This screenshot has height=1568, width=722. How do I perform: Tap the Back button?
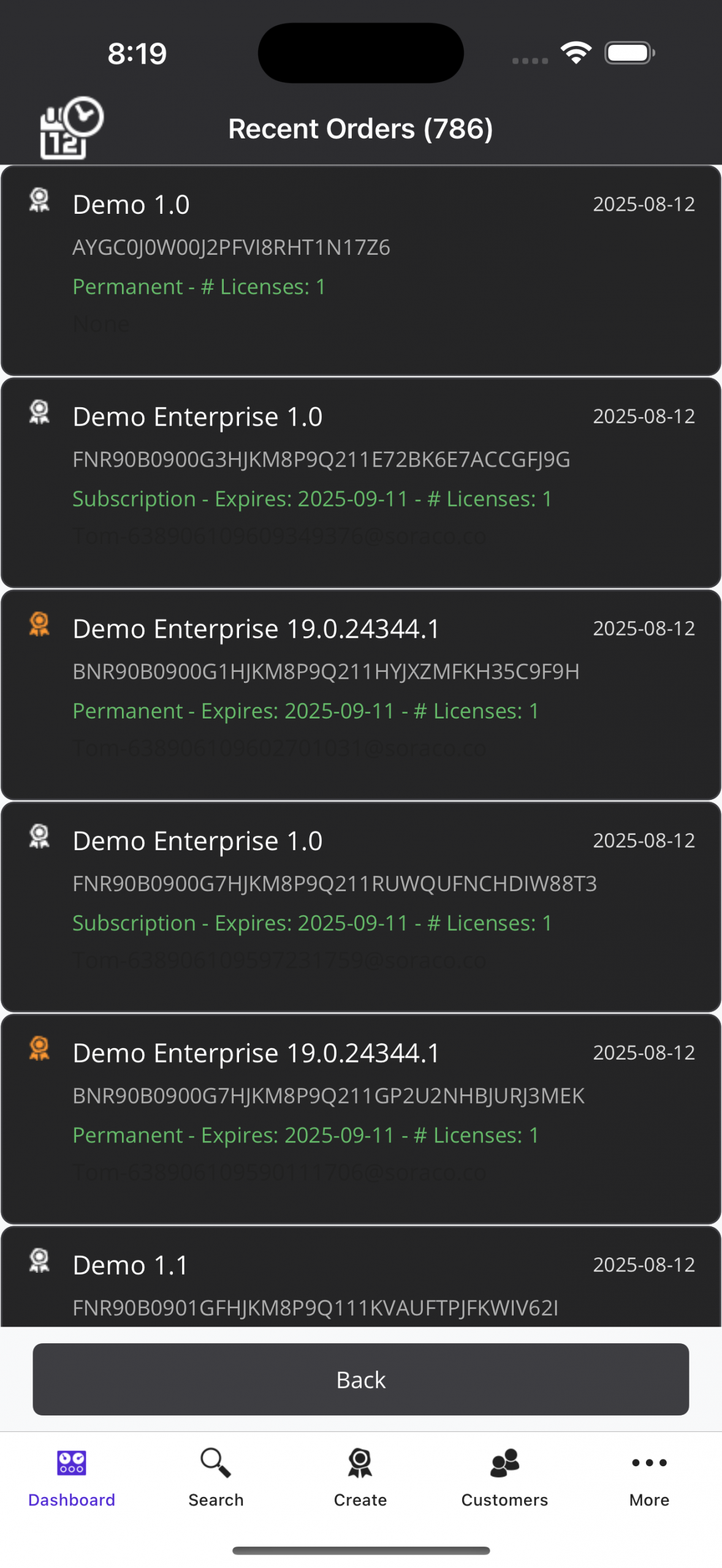(360, 1379)
